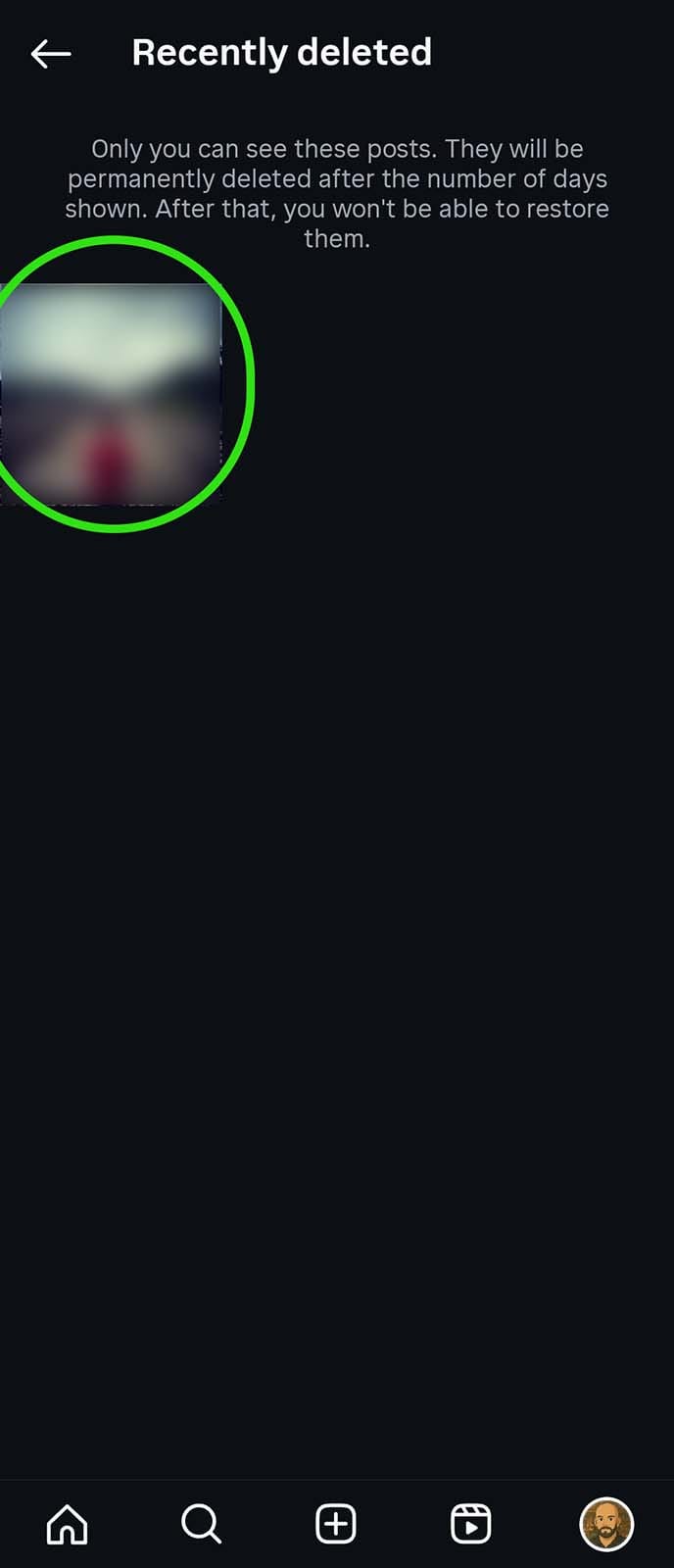The width and height of the screenshot is (674, 1568).
Task: Open the profile tab avatar
Action: click(606, 1524)
